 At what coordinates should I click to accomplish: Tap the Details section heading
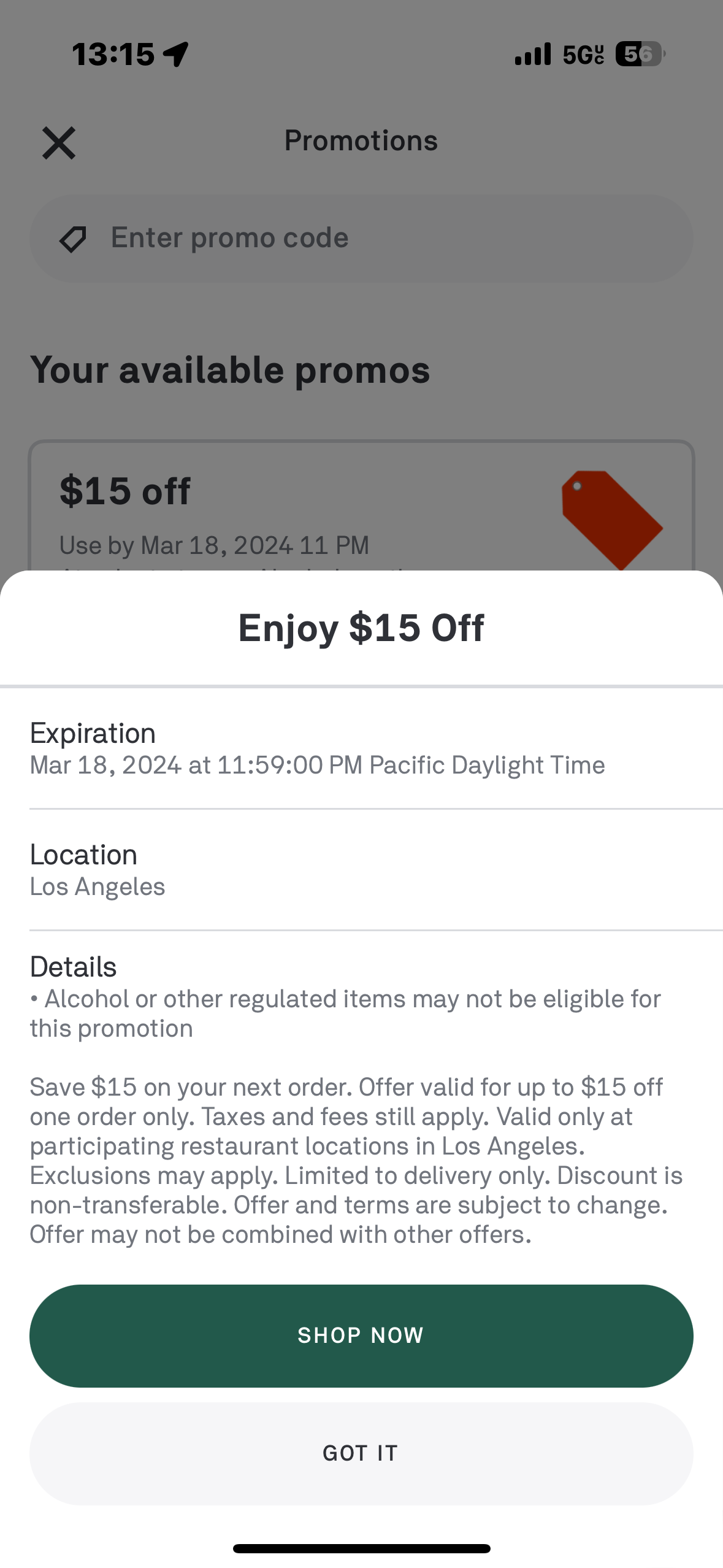pos(72,966)
